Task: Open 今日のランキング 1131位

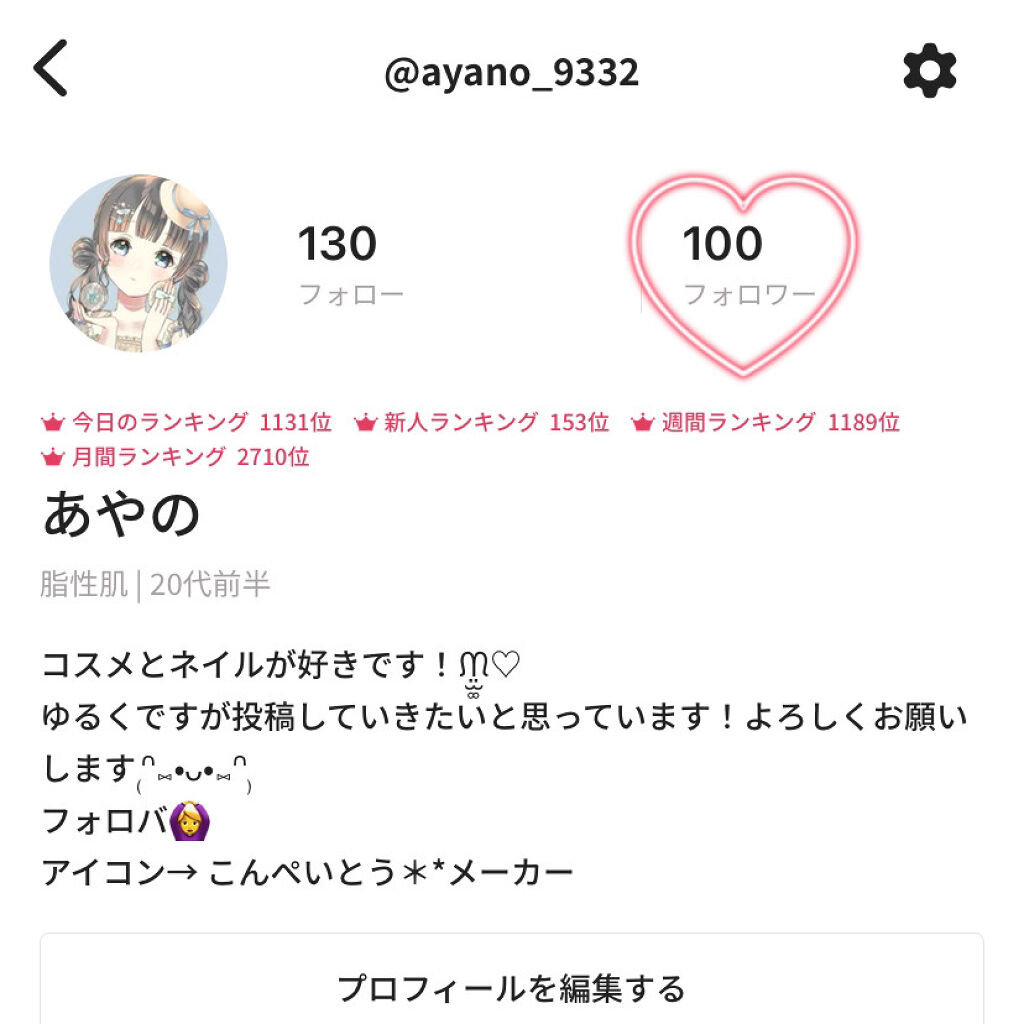Action: [187, 423]
